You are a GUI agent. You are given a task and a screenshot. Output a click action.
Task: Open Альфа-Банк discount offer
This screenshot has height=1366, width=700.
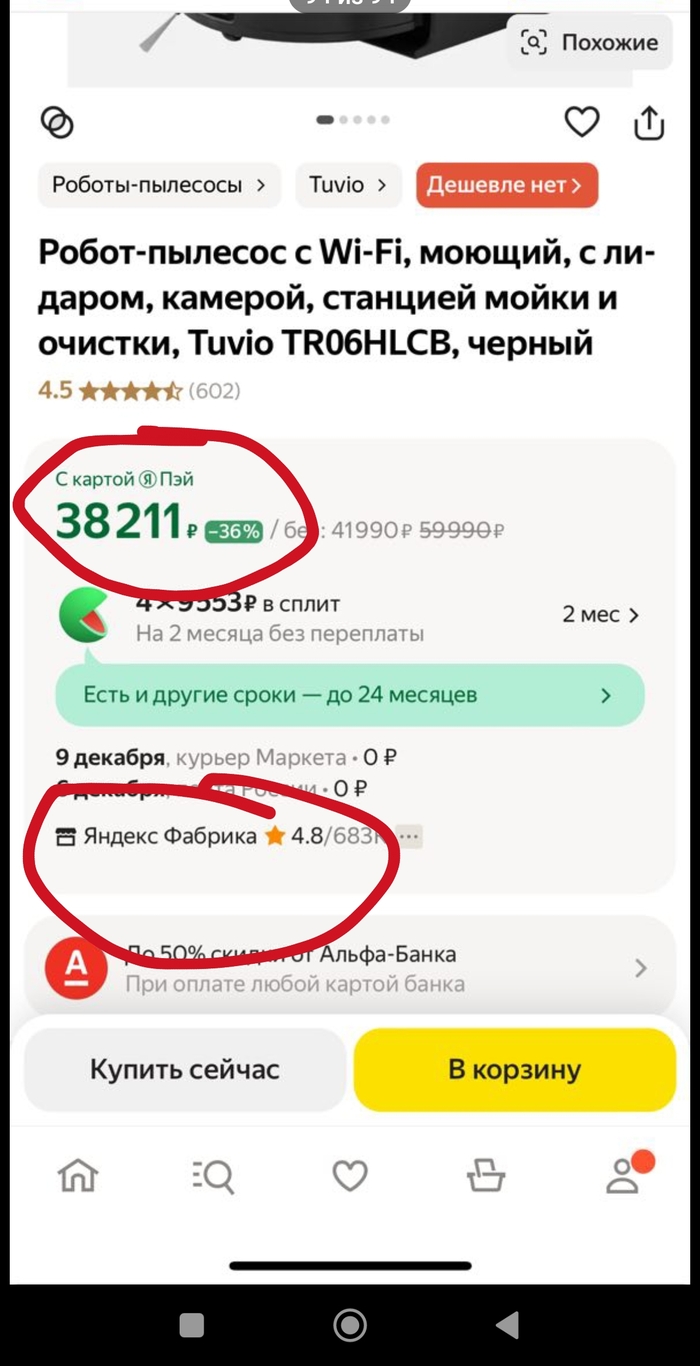point(350,968)
